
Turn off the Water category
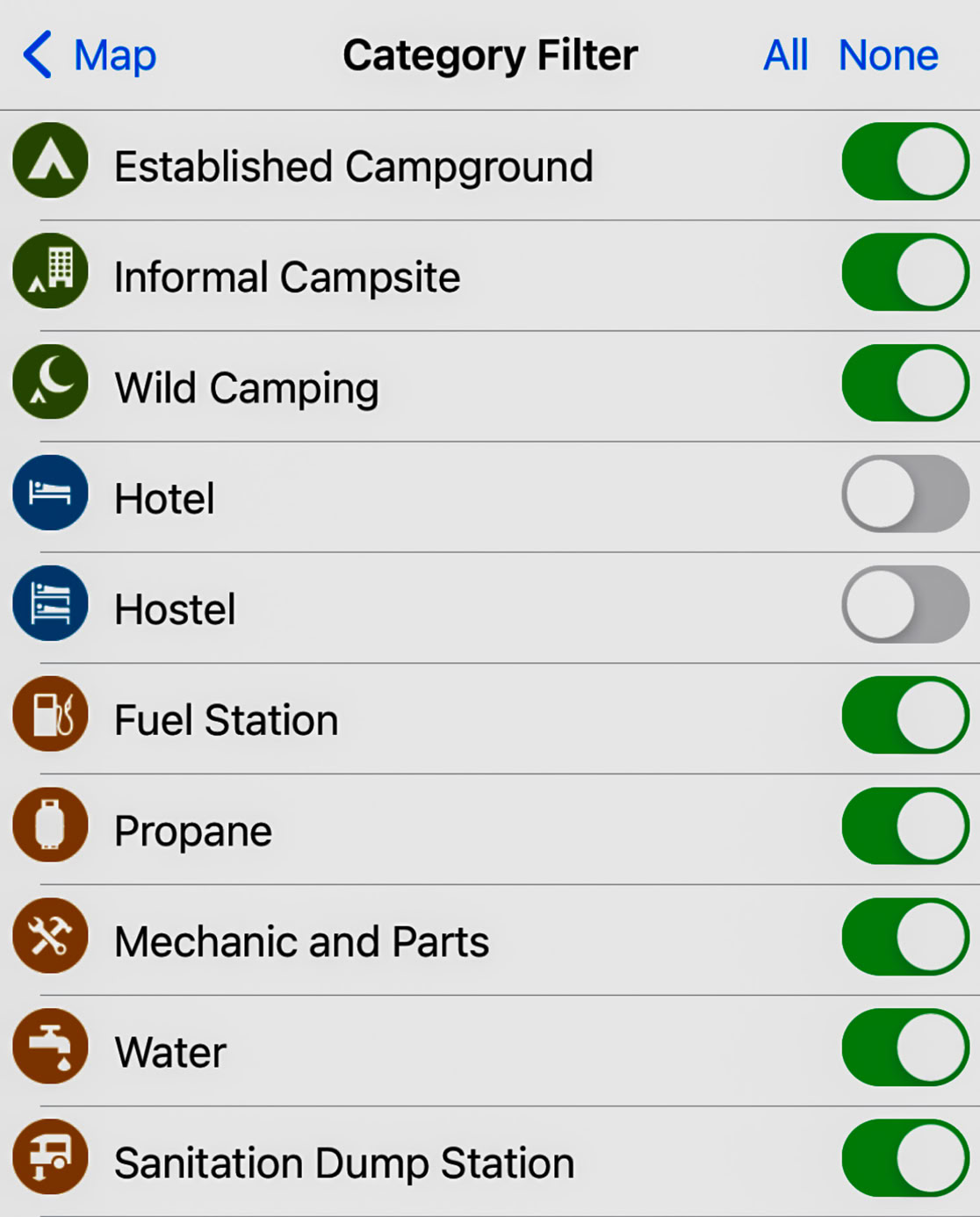[x=904, y=1048]
